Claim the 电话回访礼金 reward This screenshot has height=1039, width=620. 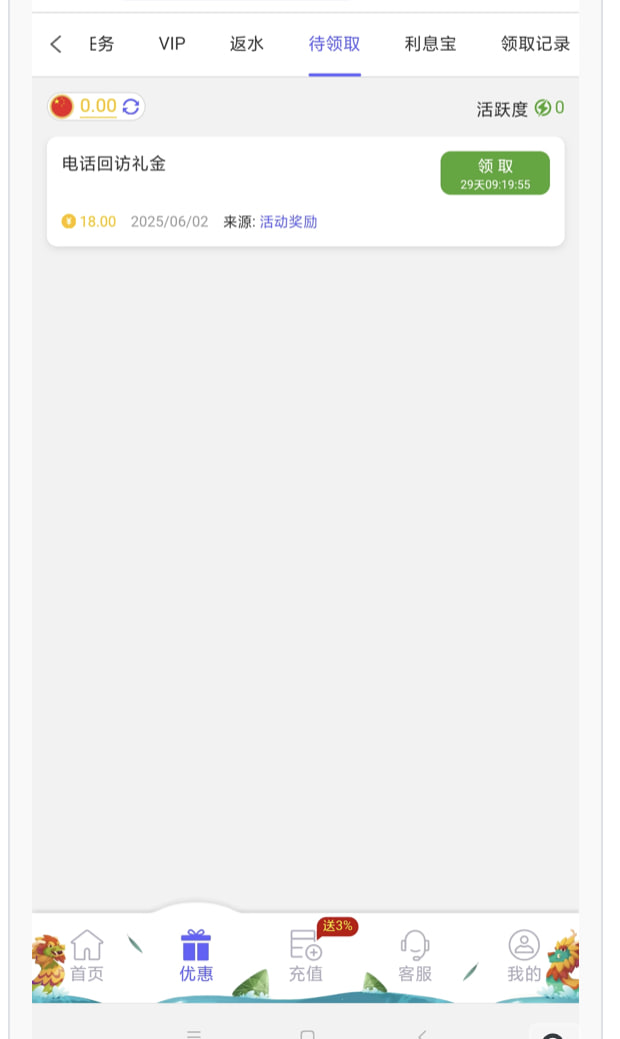tap(495, 173)
